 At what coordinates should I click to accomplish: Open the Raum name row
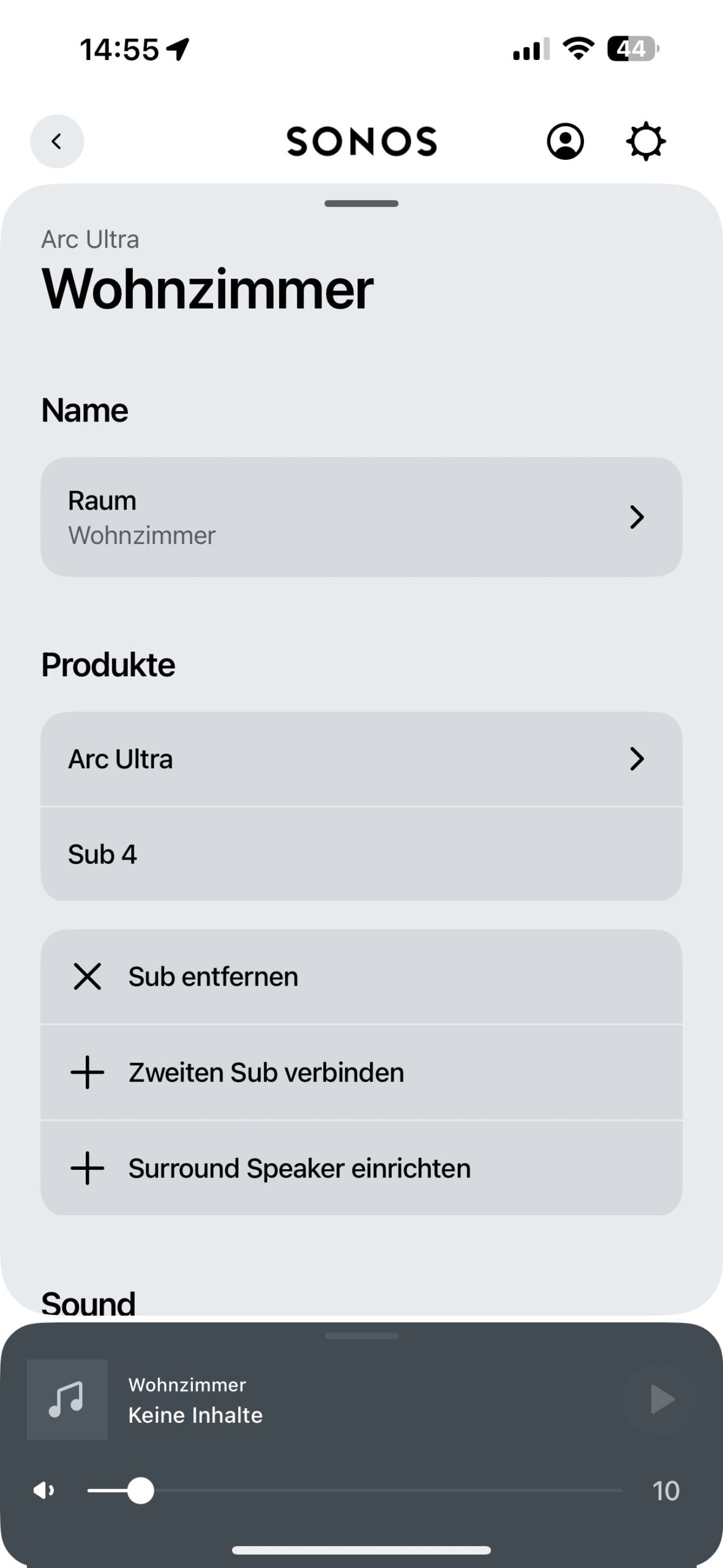coord(361,517)
